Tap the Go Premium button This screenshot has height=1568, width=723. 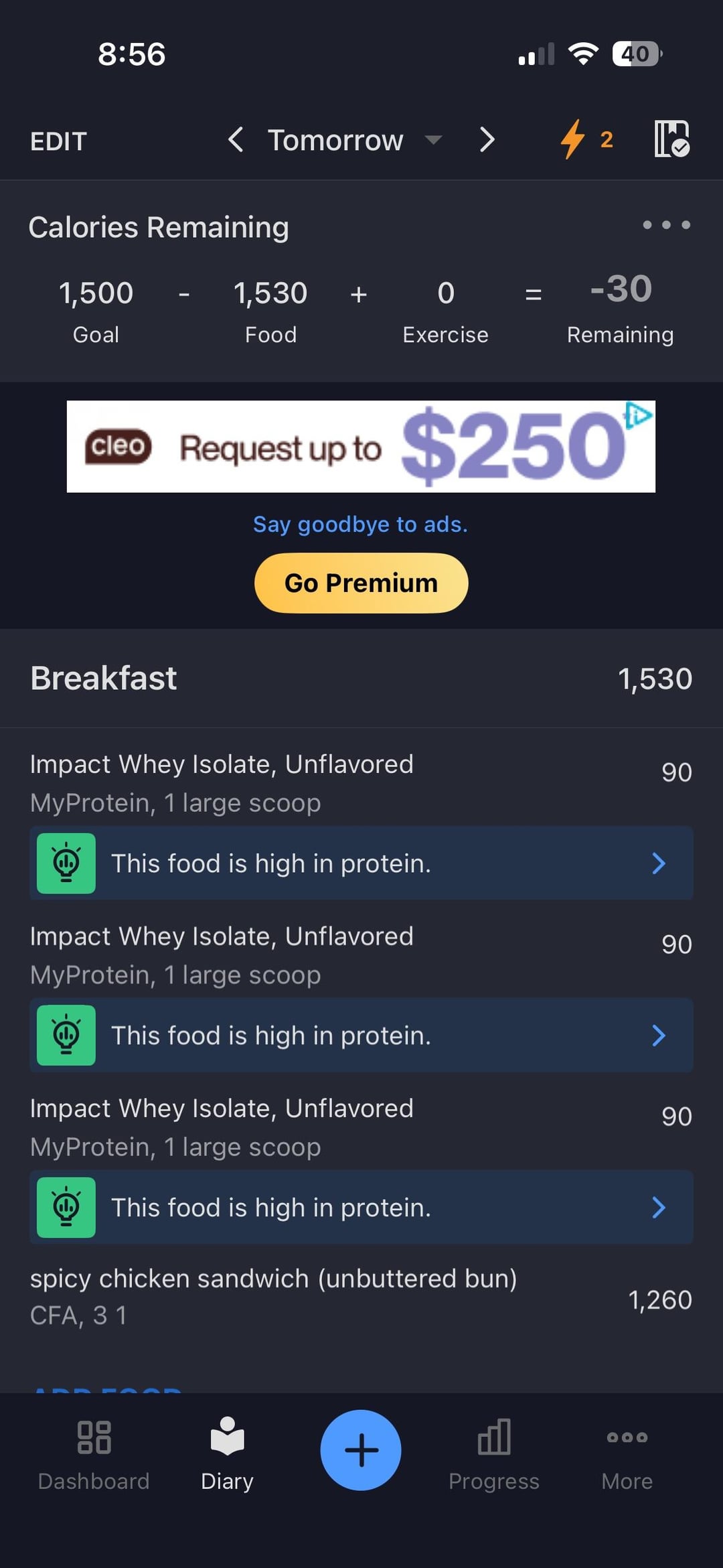tap(361, 583)
